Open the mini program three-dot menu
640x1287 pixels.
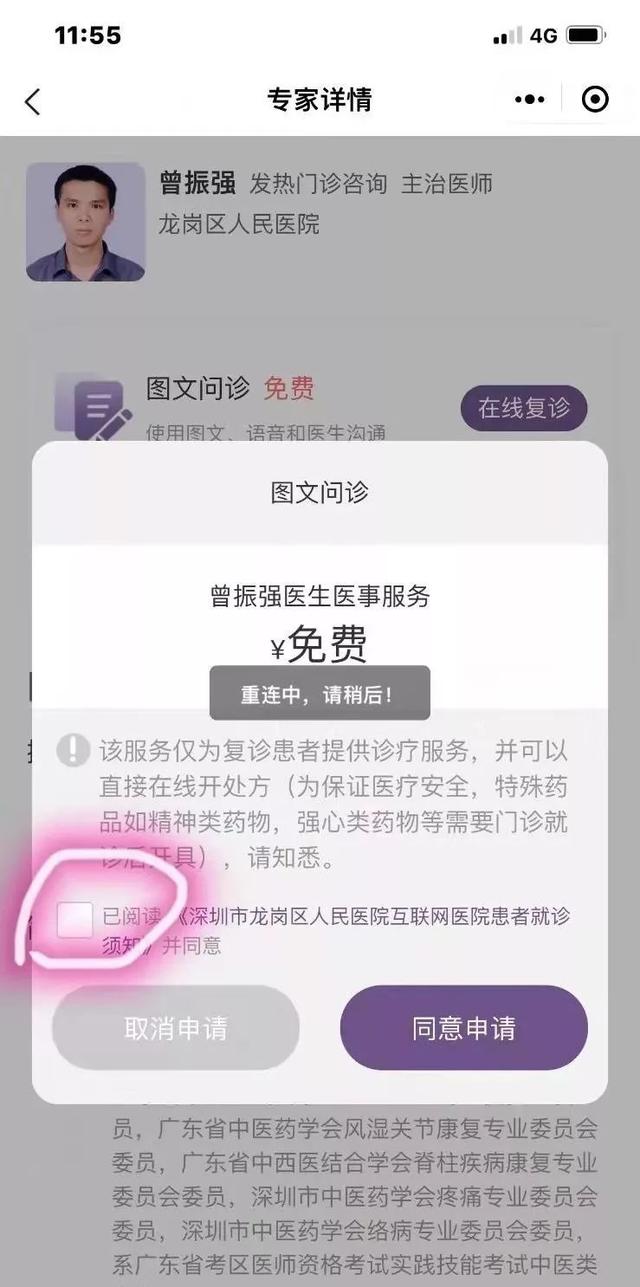(x=530, y=100)
